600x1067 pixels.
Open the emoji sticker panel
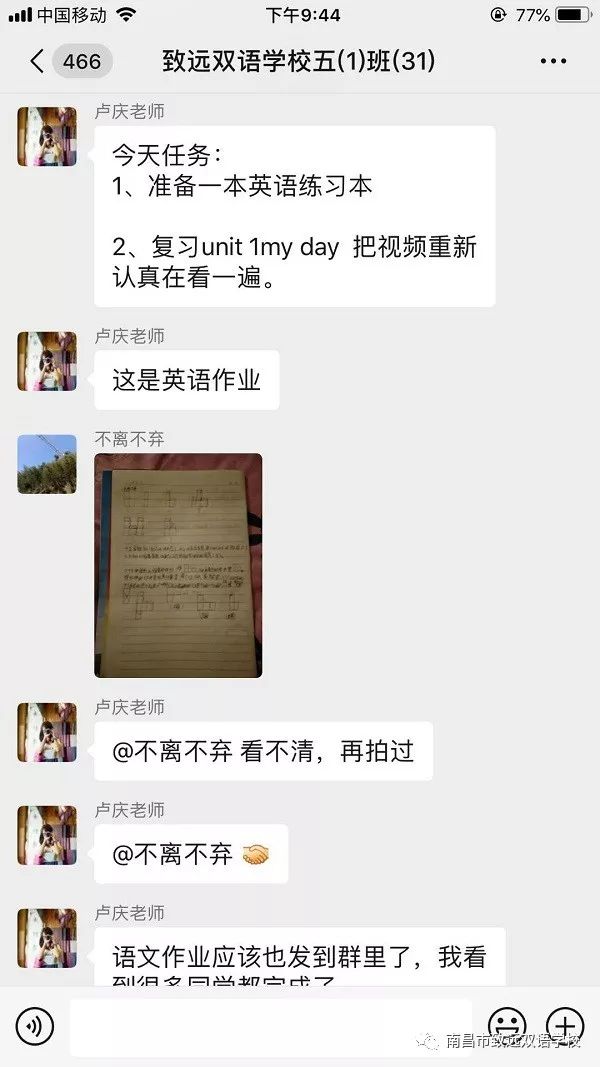[508, 1027]
